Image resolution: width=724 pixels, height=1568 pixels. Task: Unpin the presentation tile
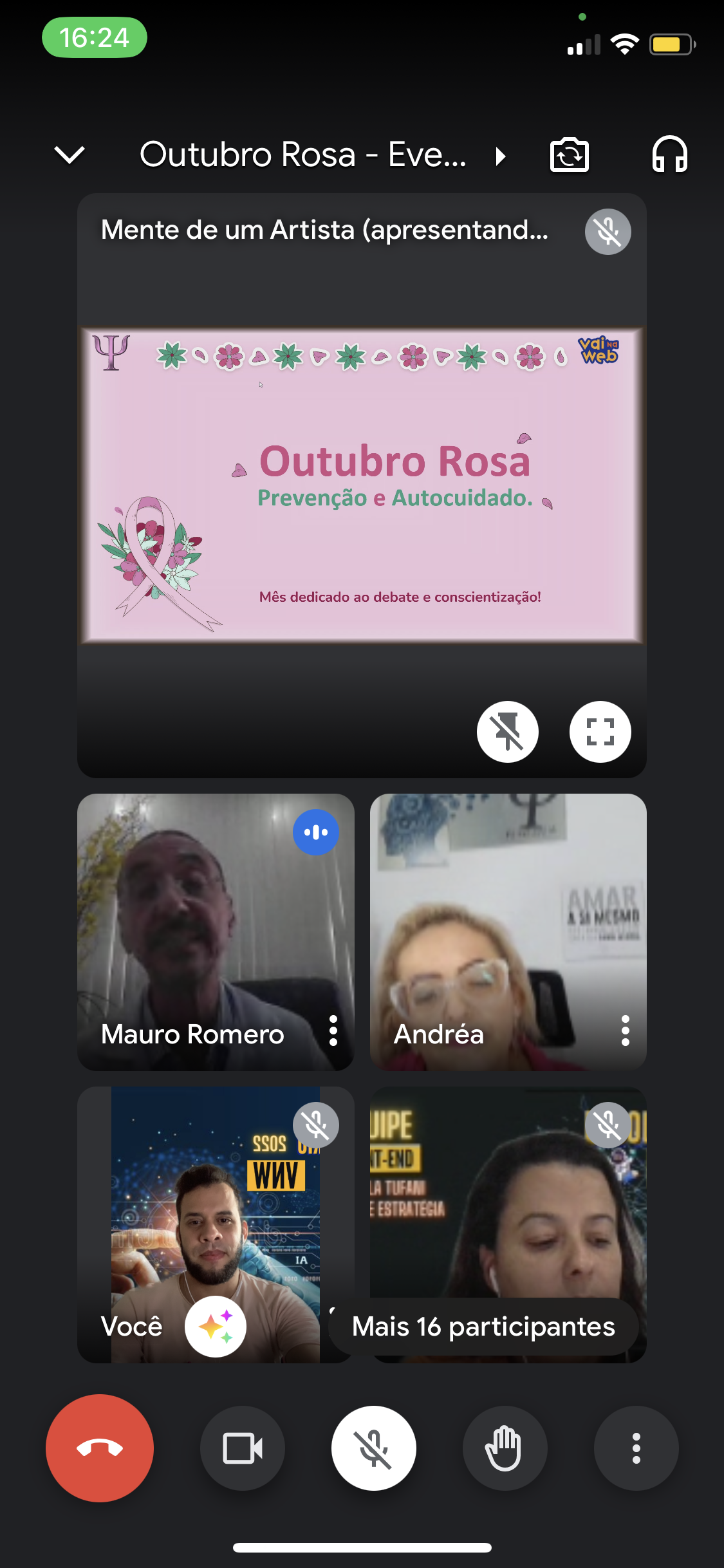coord(507,731)
